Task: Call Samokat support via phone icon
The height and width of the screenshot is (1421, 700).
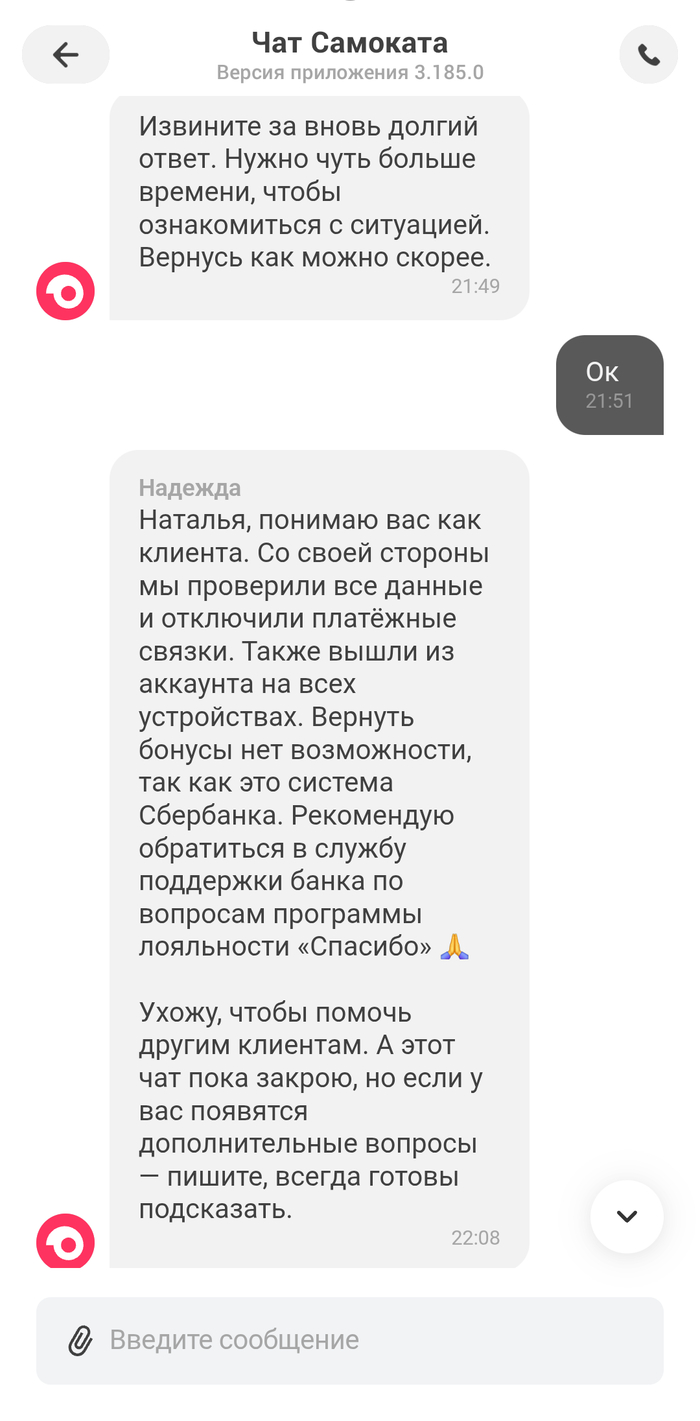Action: (x=649, y=55)
